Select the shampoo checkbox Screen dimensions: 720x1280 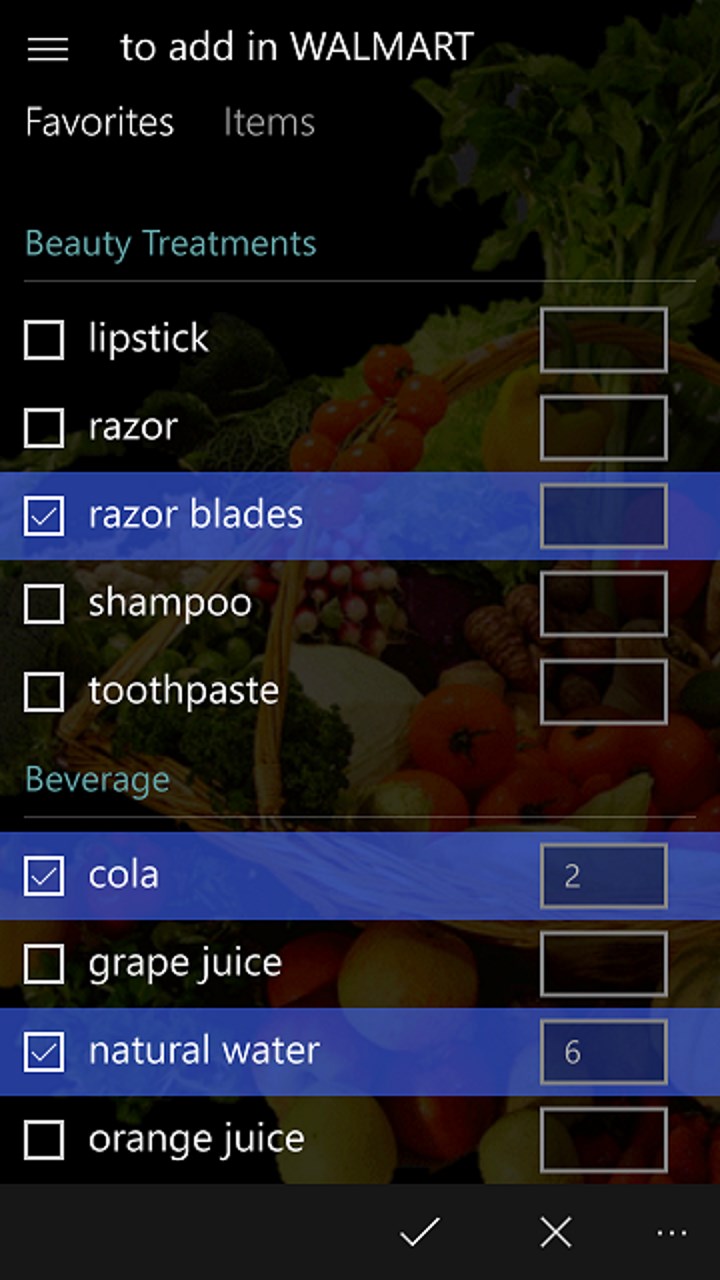44,604
